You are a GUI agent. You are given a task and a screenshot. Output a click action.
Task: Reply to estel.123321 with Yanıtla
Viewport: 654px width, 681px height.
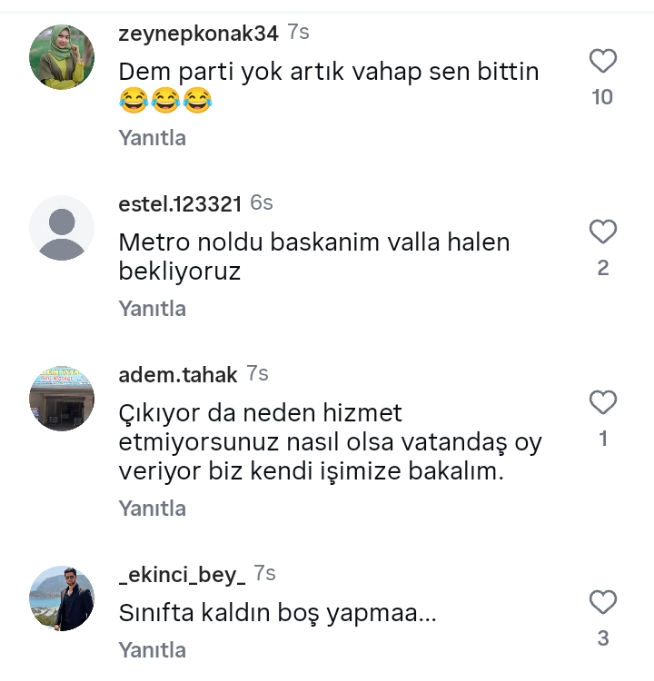(152, 308)
